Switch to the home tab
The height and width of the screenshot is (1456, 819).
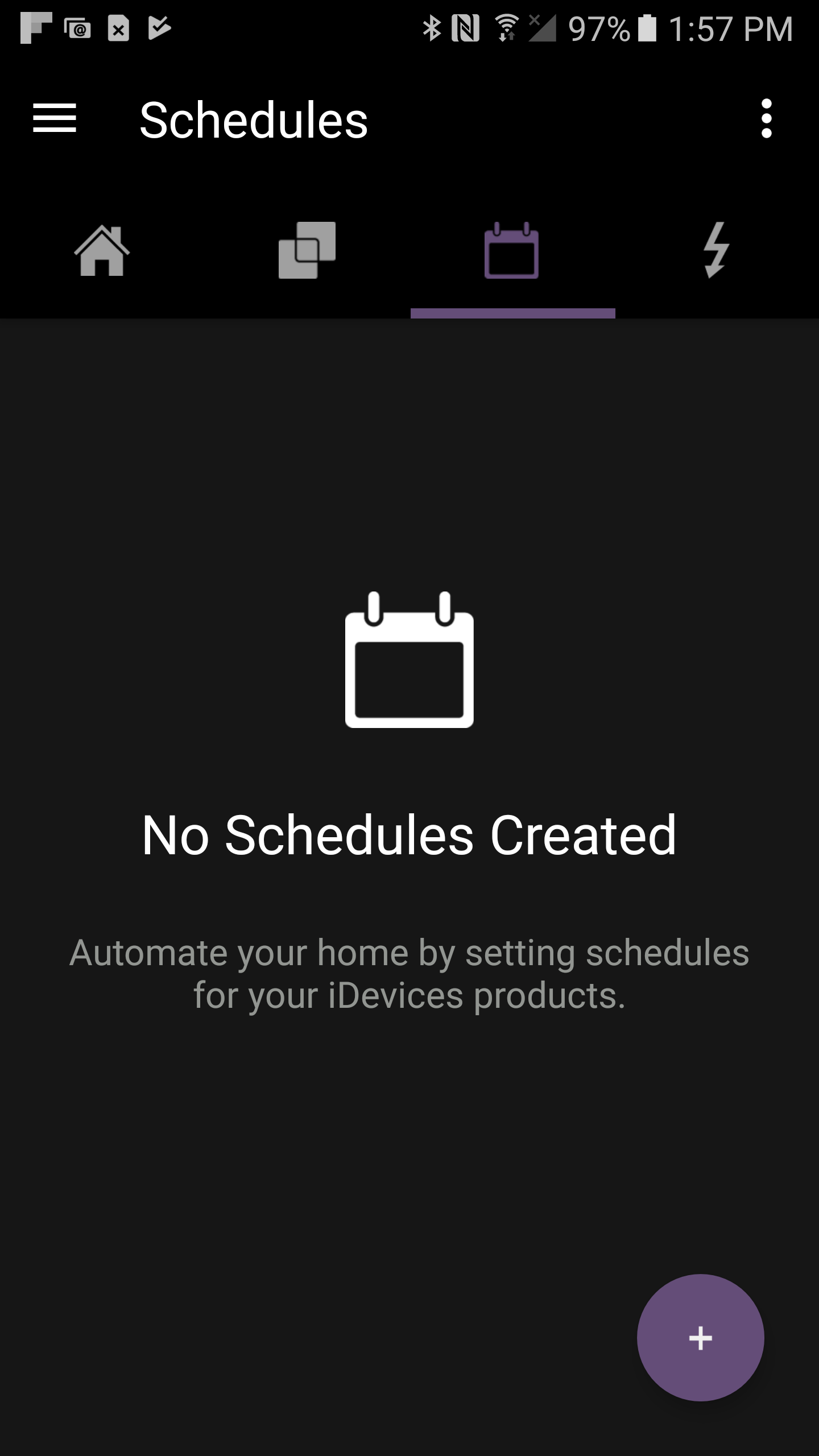(x=102, y=250)
